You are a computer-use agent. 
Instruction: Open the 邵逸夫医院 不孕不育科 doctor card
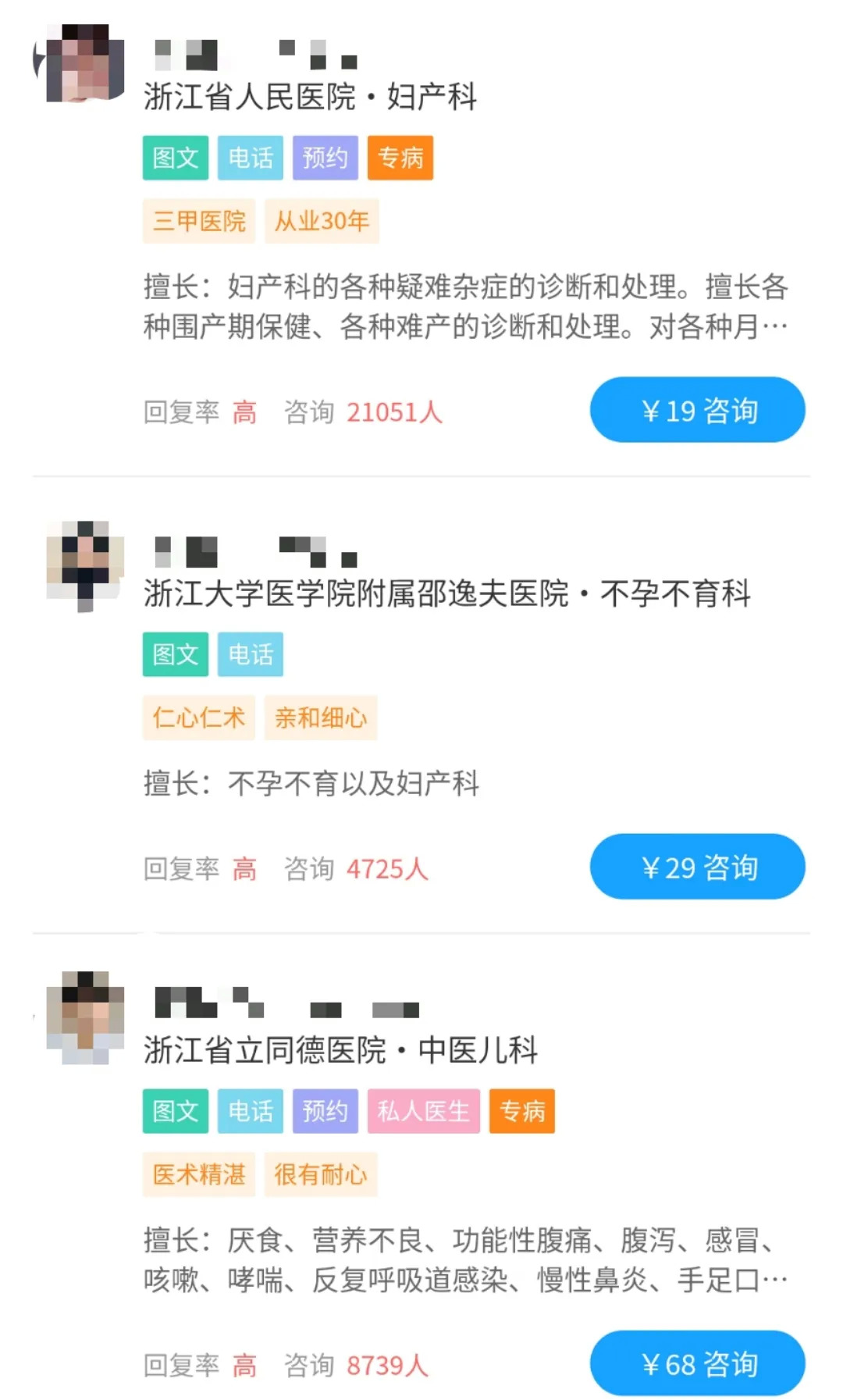(x=446, y=593)
